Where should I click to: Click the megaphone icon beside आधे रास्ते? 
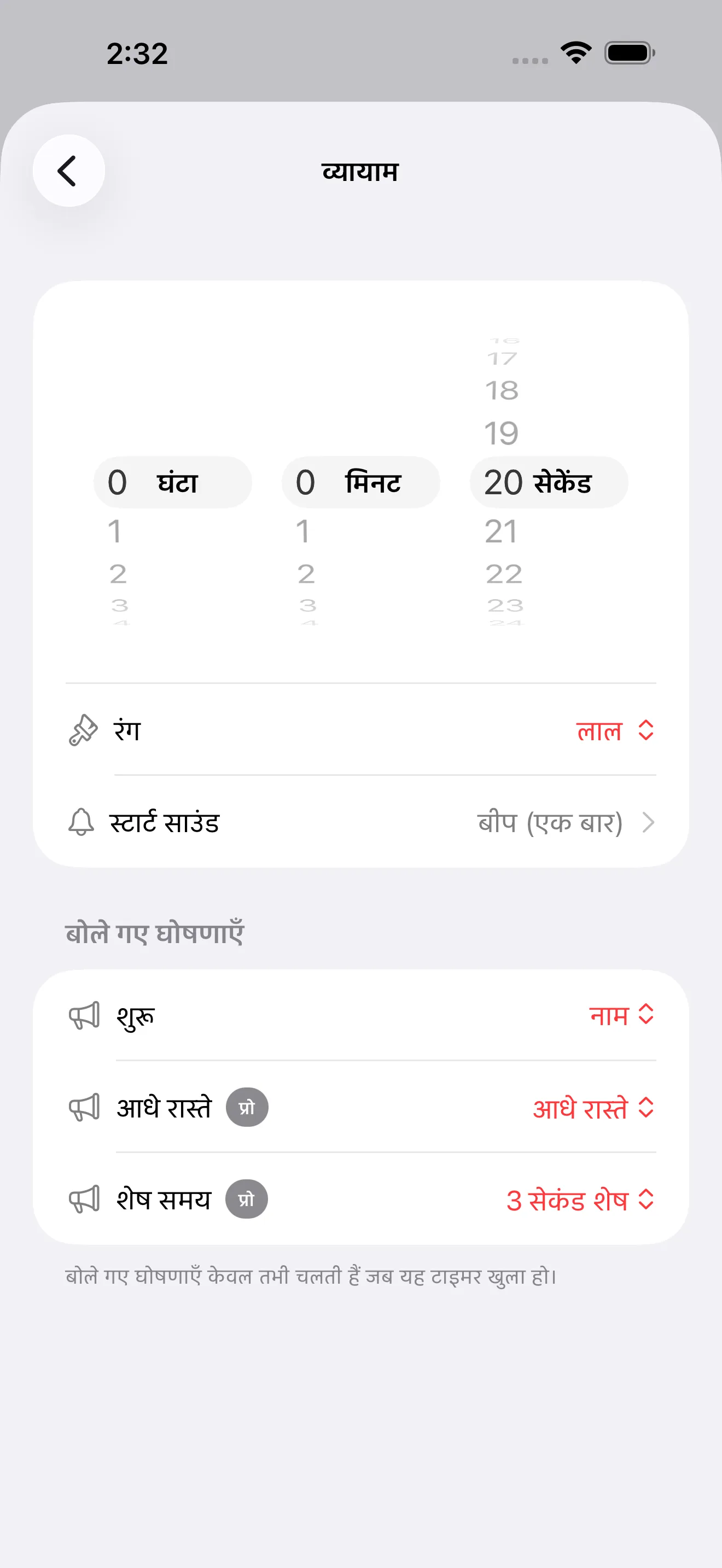85,1108
